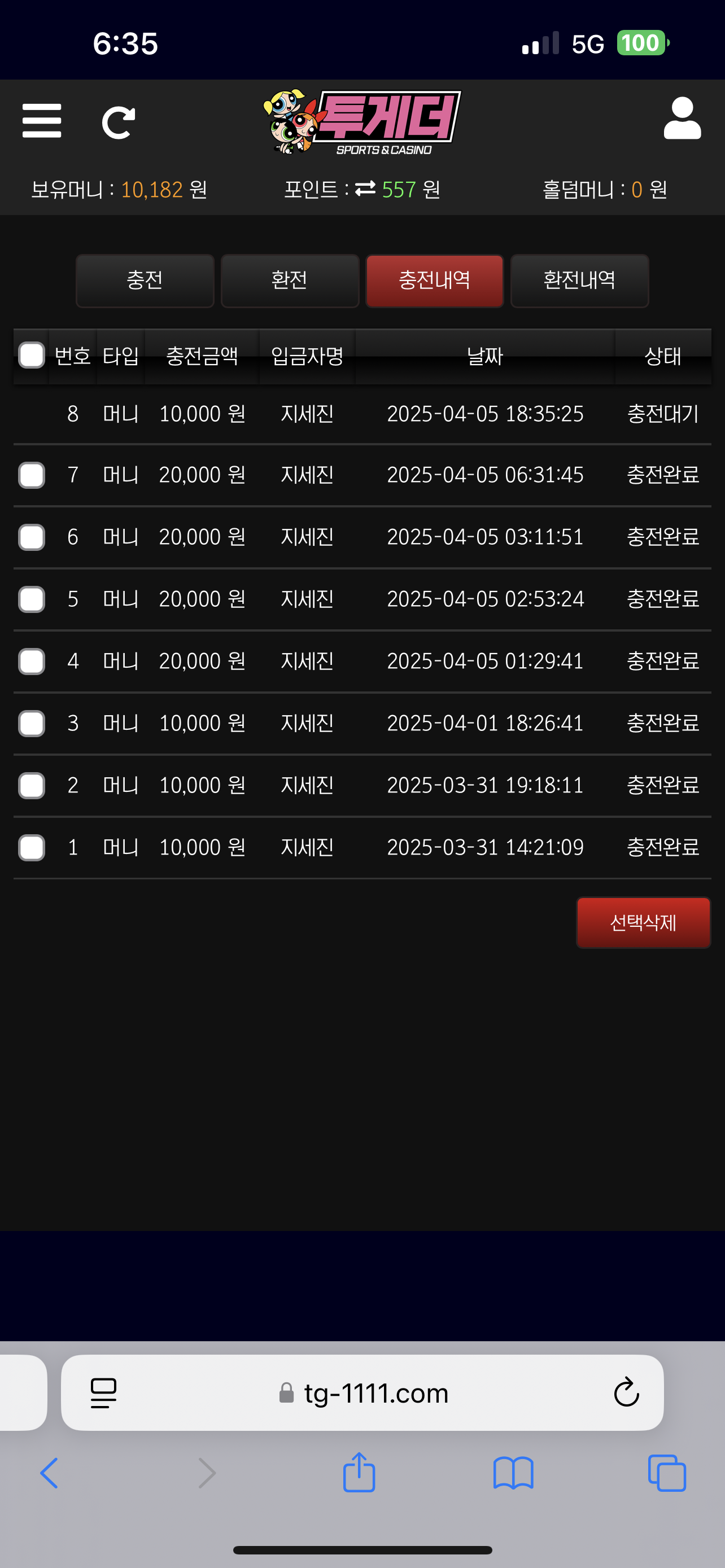725x1568 pixels.
Task: Mark the checkbox for entry number 5
Action: pyautogui.click(x=32, y=599)
